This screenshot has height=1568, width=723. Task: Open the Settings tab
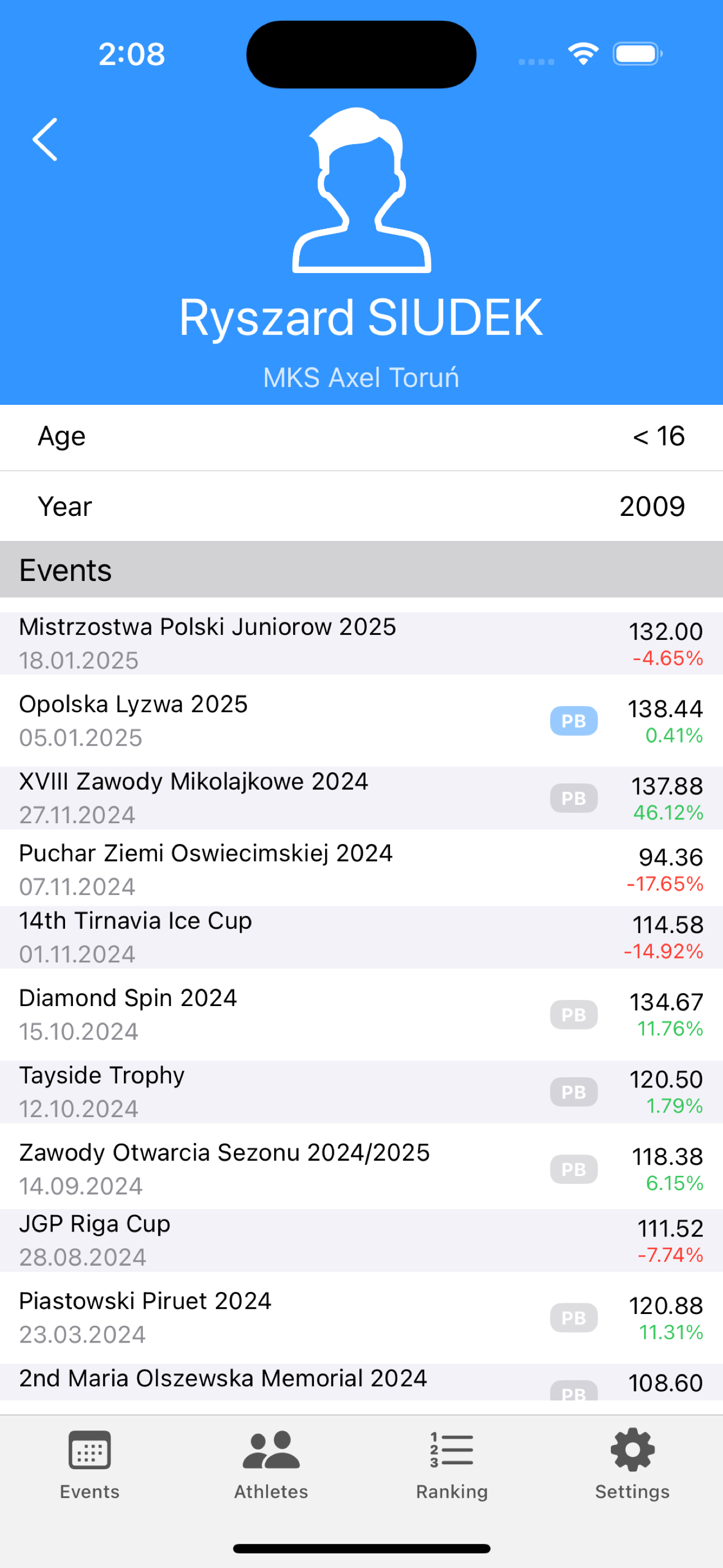tap(632, 1464)
